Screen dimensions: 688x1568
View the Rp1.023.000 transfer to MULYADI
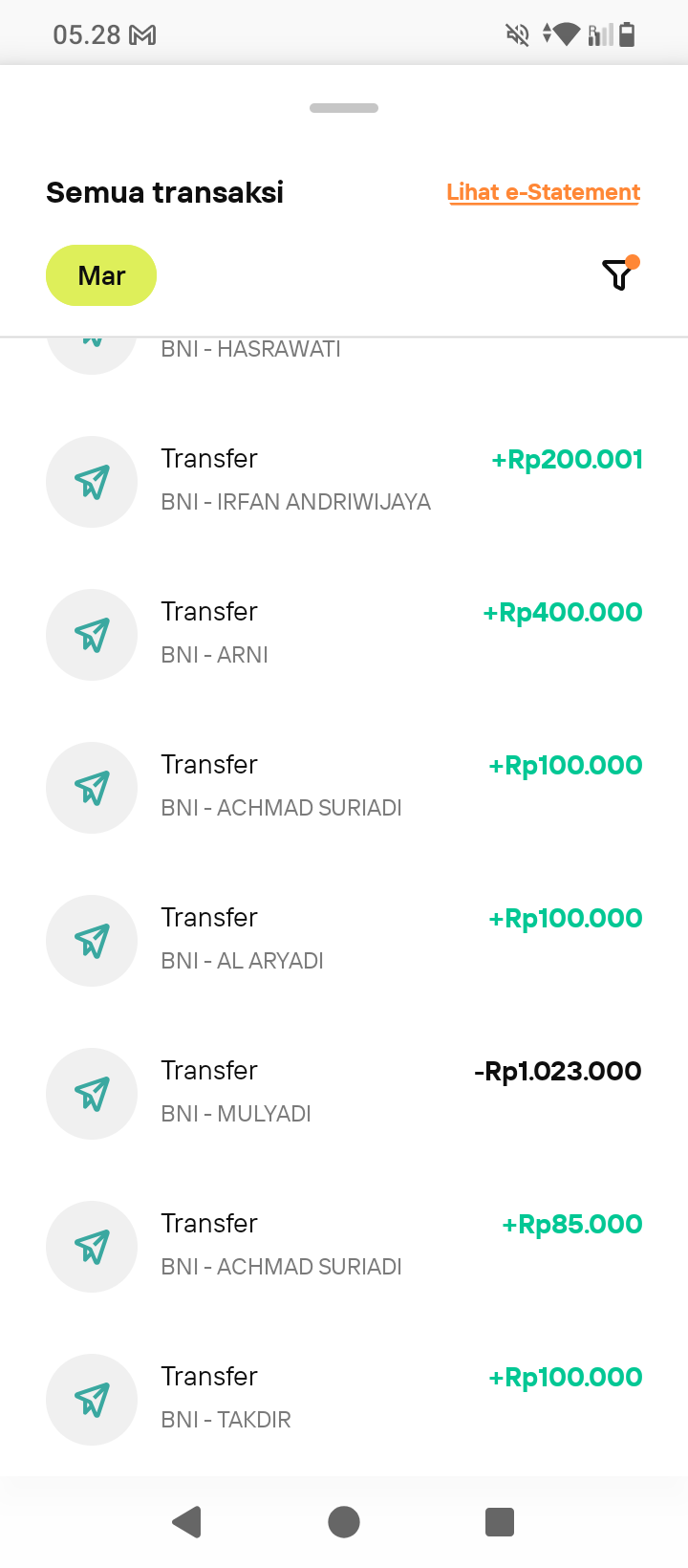[344, 1094]
